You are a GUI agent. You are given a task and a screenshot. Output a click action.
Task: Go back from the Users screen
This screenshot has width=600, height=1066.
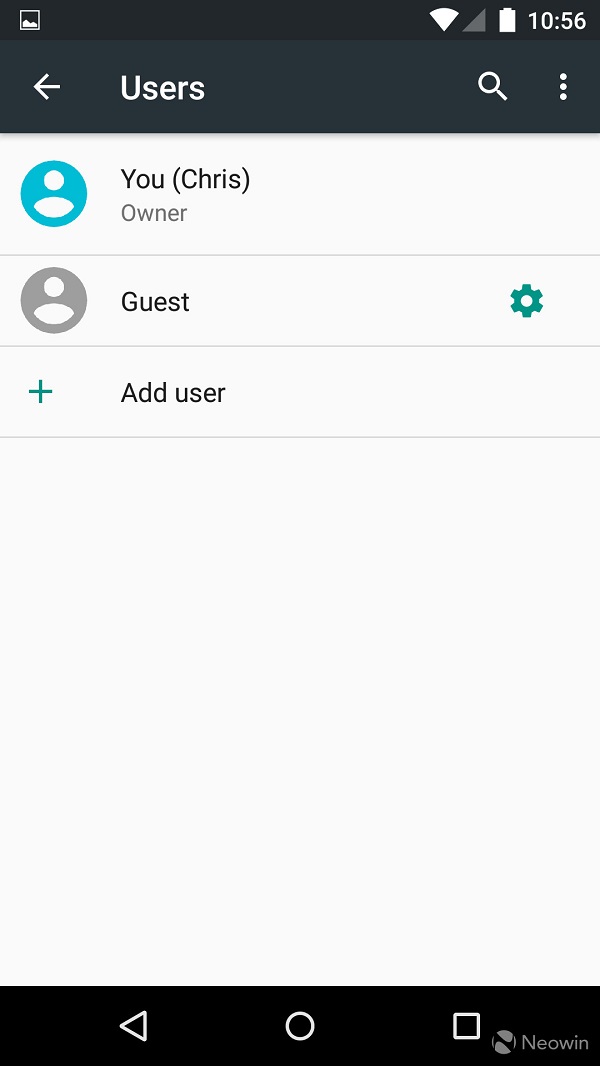(x=47, y=87)
